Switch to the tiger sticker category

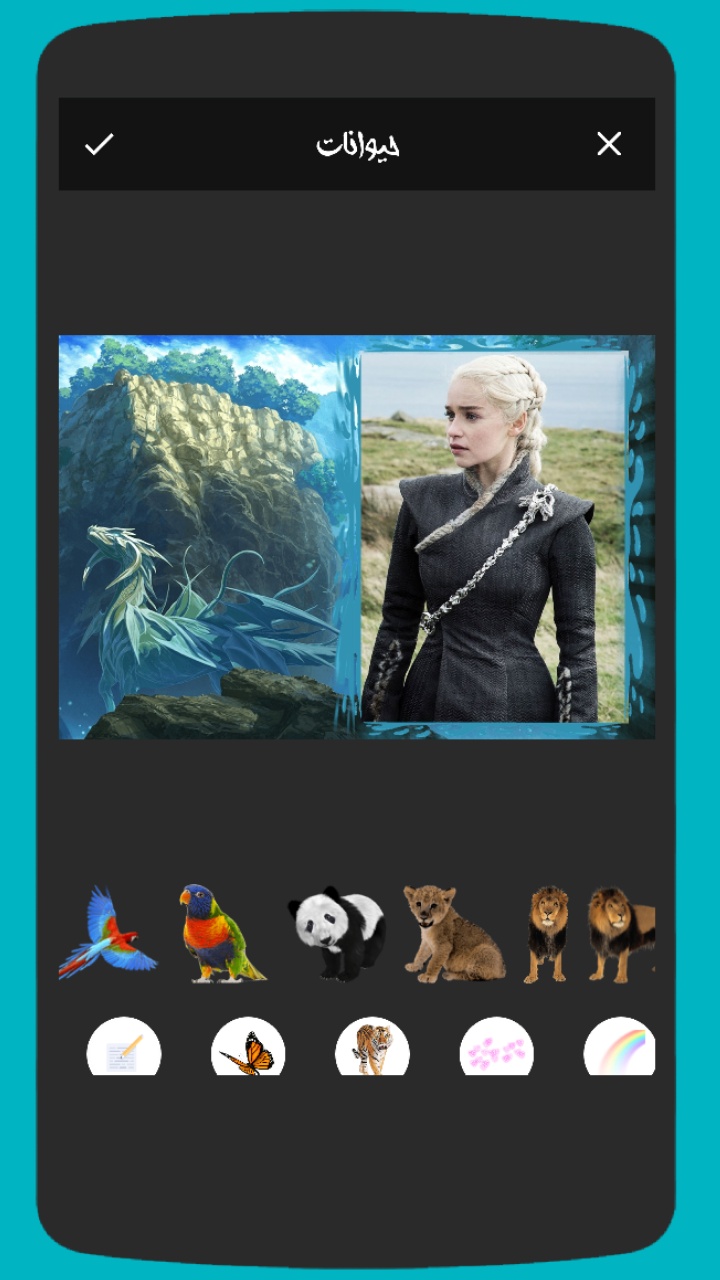(x=372, y=1048)
